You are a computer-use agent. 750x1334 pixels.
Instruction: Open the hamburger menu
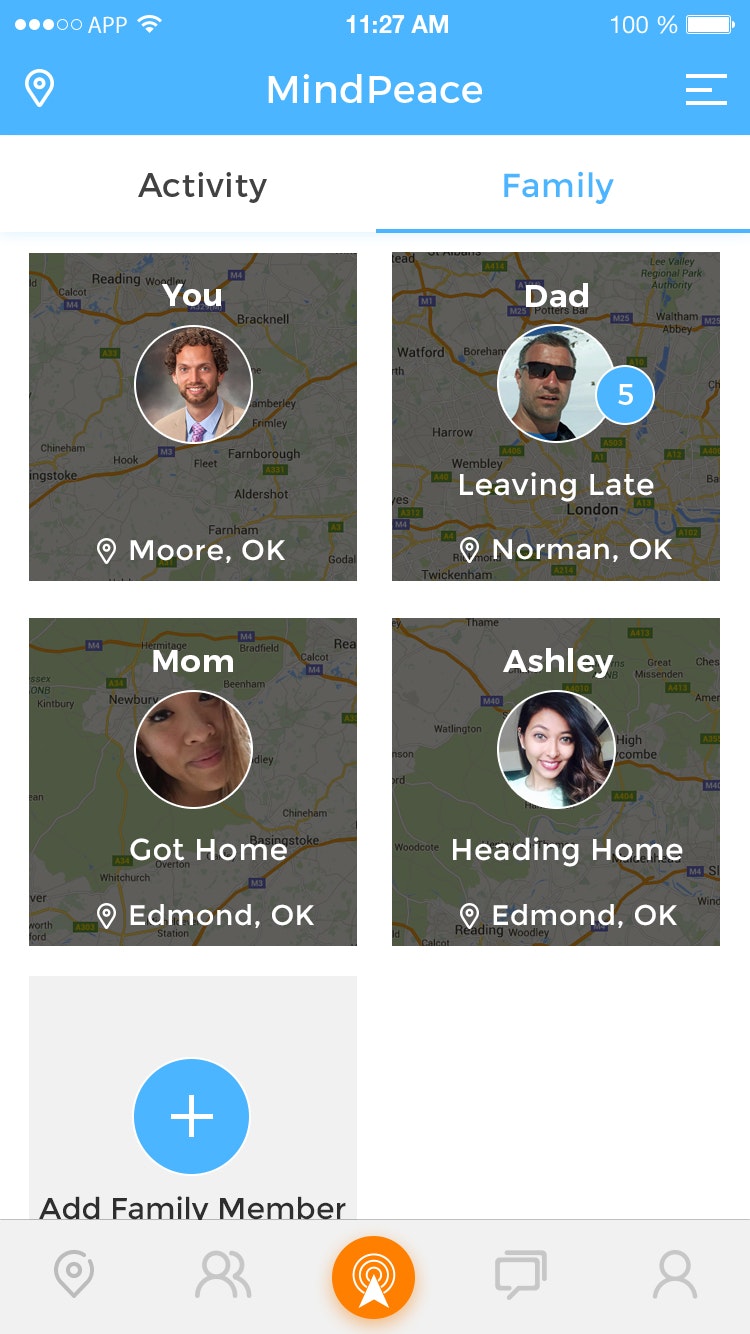click(706, 89)
